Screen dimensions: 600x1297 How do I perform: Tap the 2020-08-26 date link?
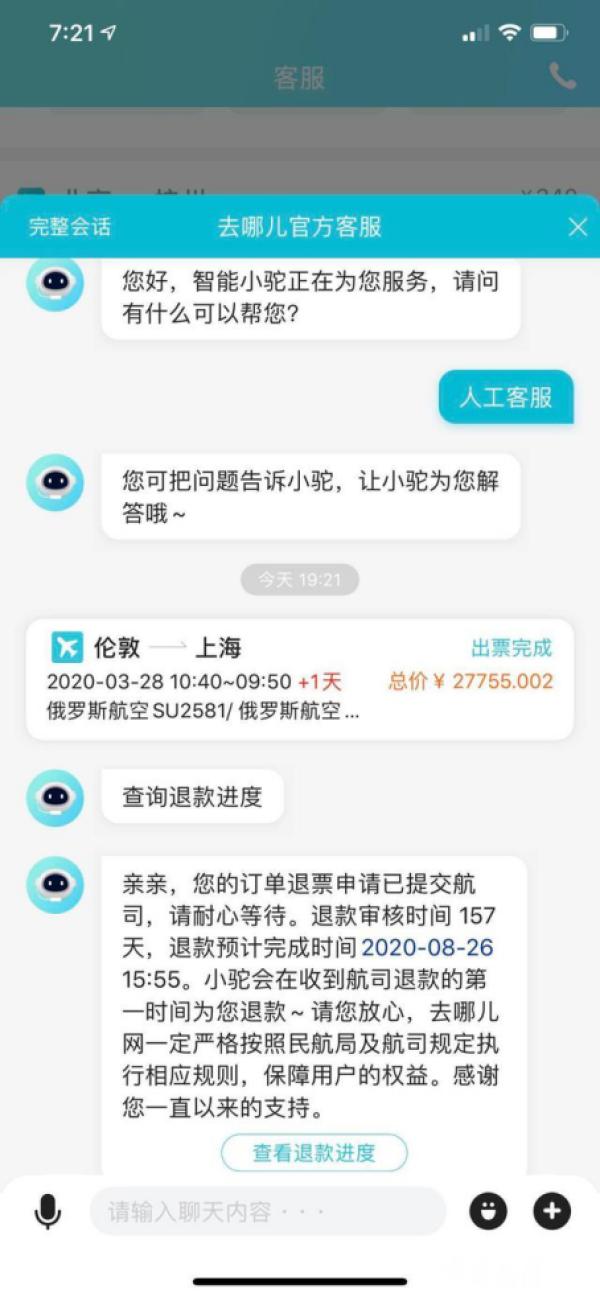(427, 948)
